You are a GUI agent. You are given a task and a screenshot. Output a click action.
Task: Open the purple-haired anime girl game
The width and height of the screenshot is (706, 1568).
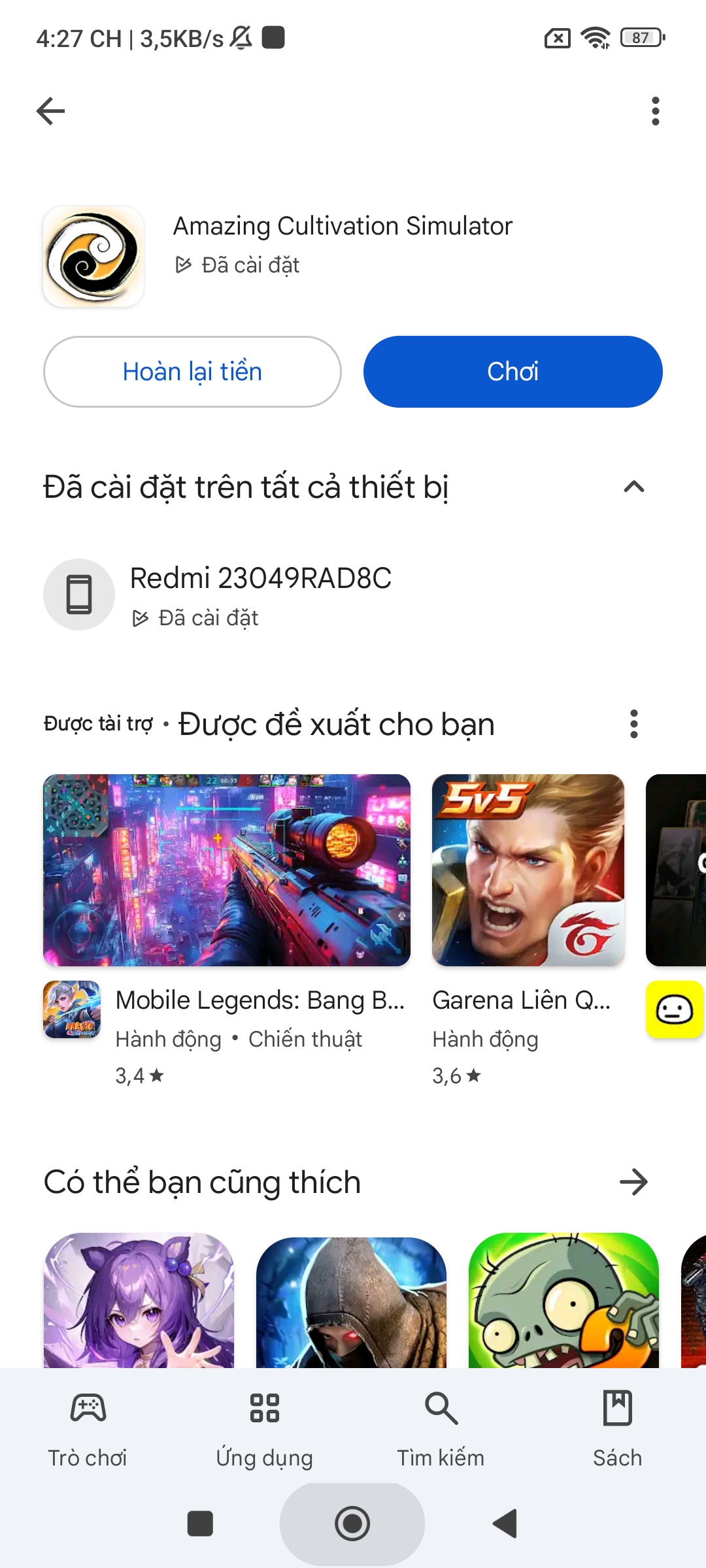[139, 1300]
